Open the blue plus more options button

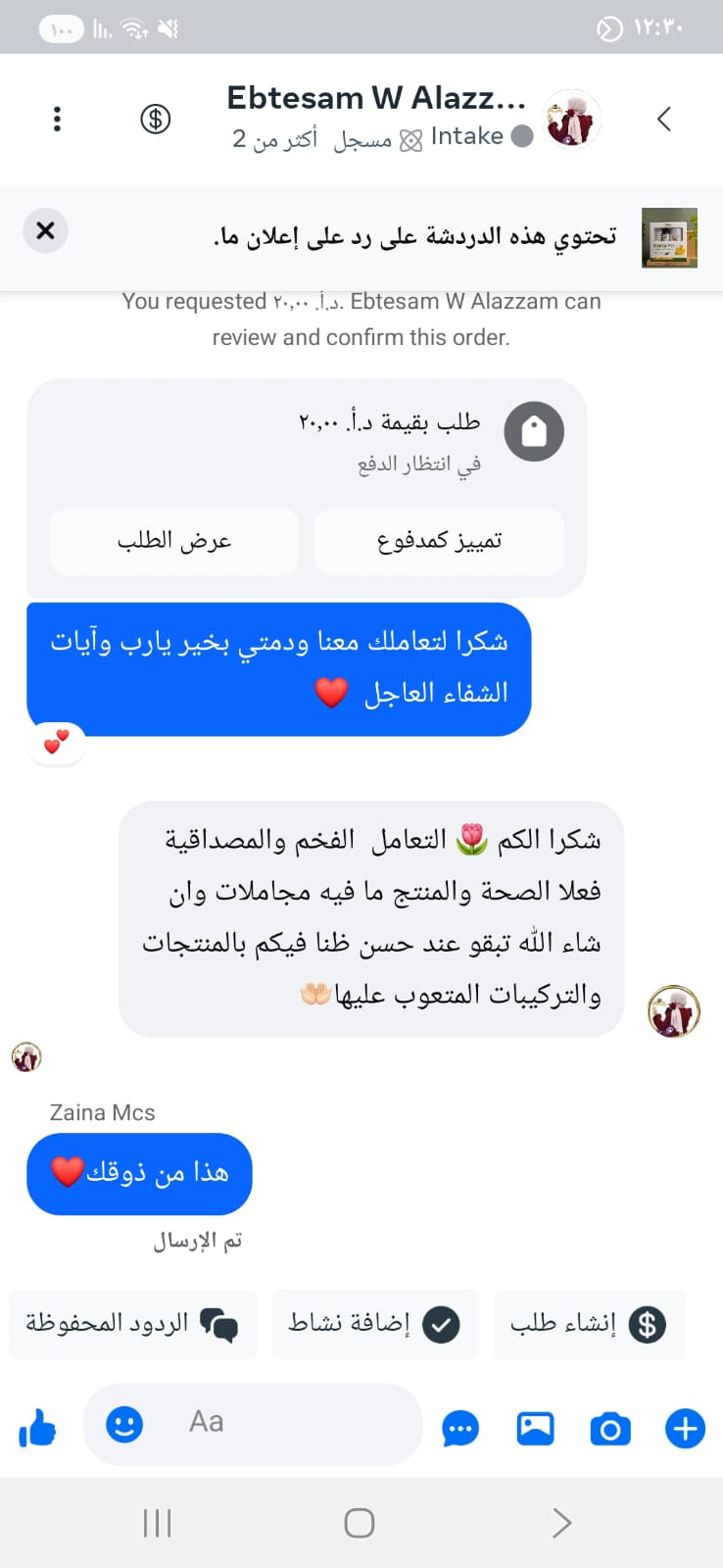pos(685,1428)
